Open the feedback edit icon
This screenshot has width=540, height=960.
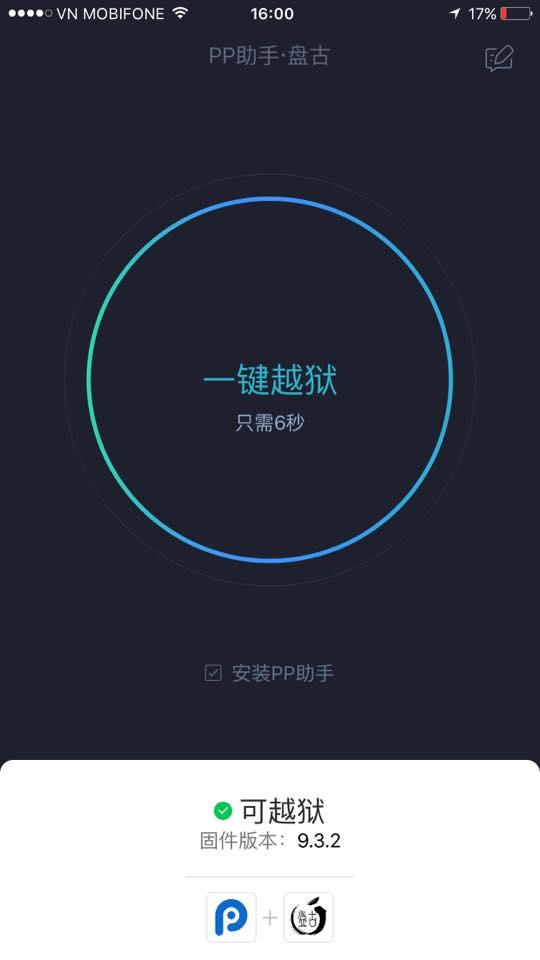coord(499,58)
